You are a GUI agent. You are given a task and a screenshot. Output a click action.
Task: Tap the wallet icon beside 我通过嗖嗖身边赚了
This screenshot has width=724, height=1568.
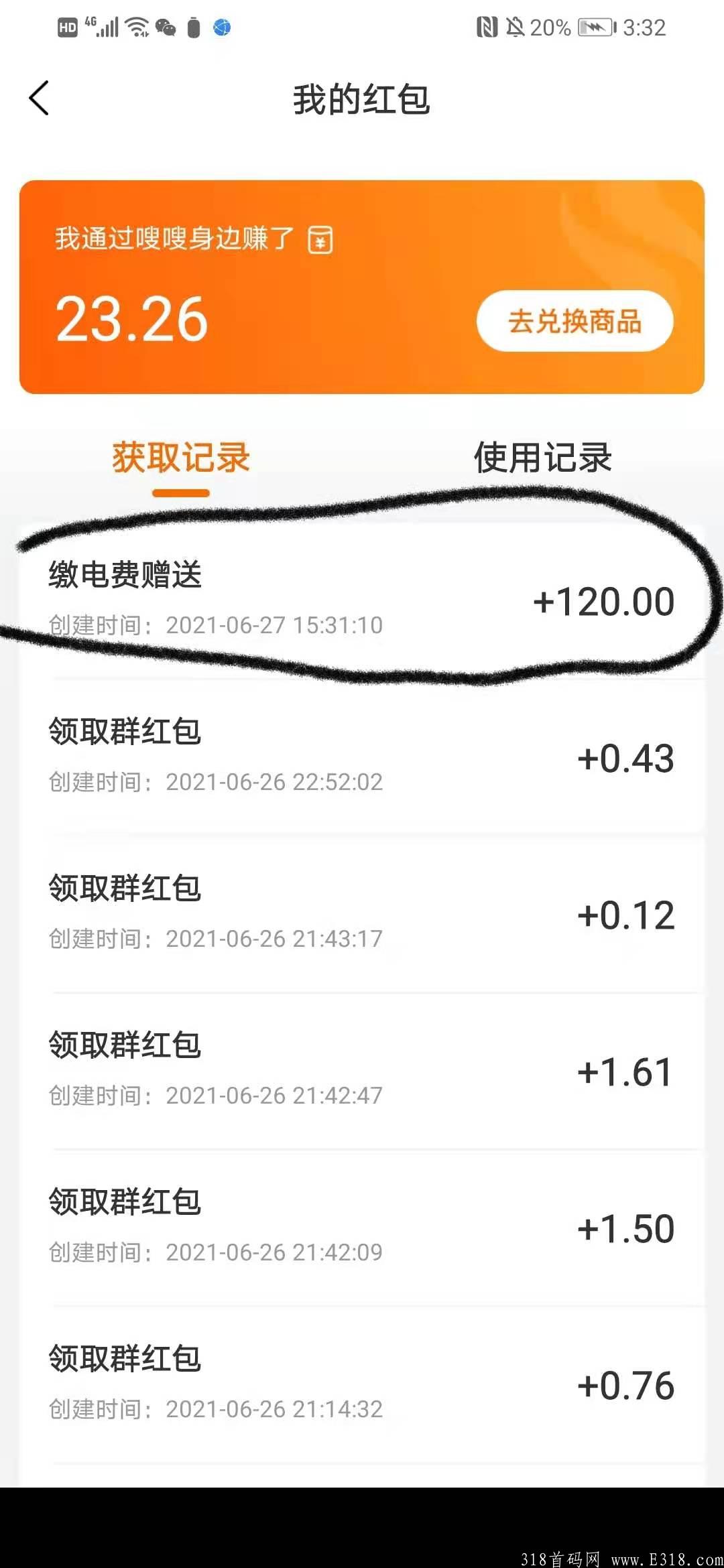(x=320, y=240)
